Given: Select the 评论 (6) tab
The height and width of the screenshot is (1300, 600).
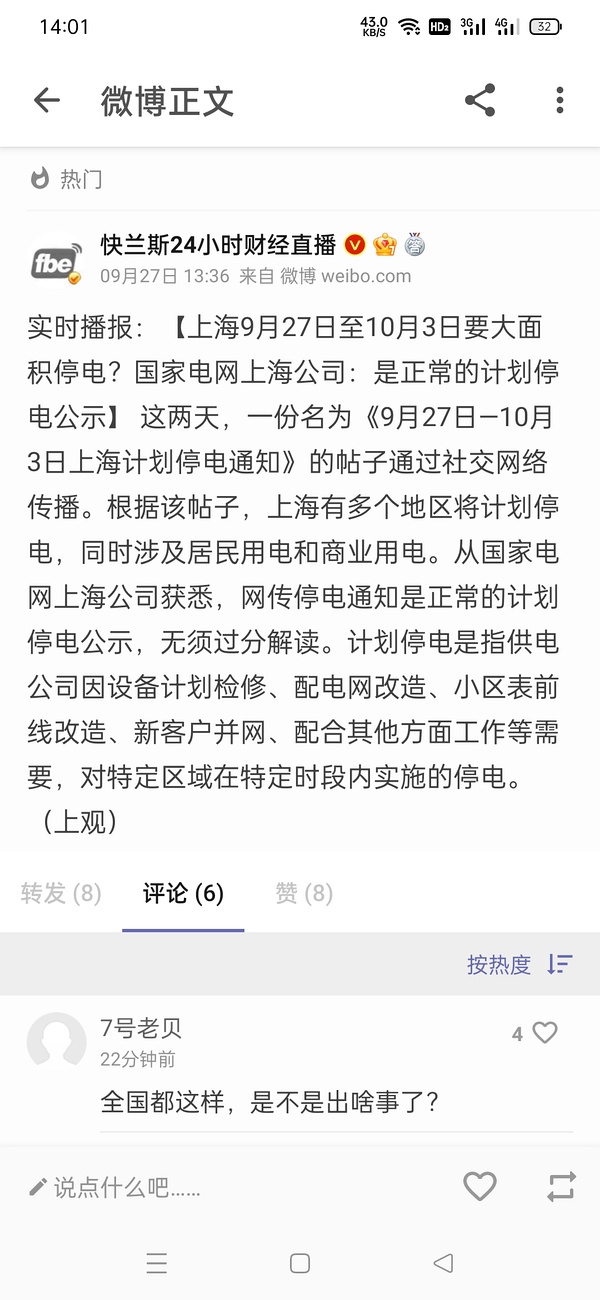Looking at the screenshot, I should coord(183,893).
